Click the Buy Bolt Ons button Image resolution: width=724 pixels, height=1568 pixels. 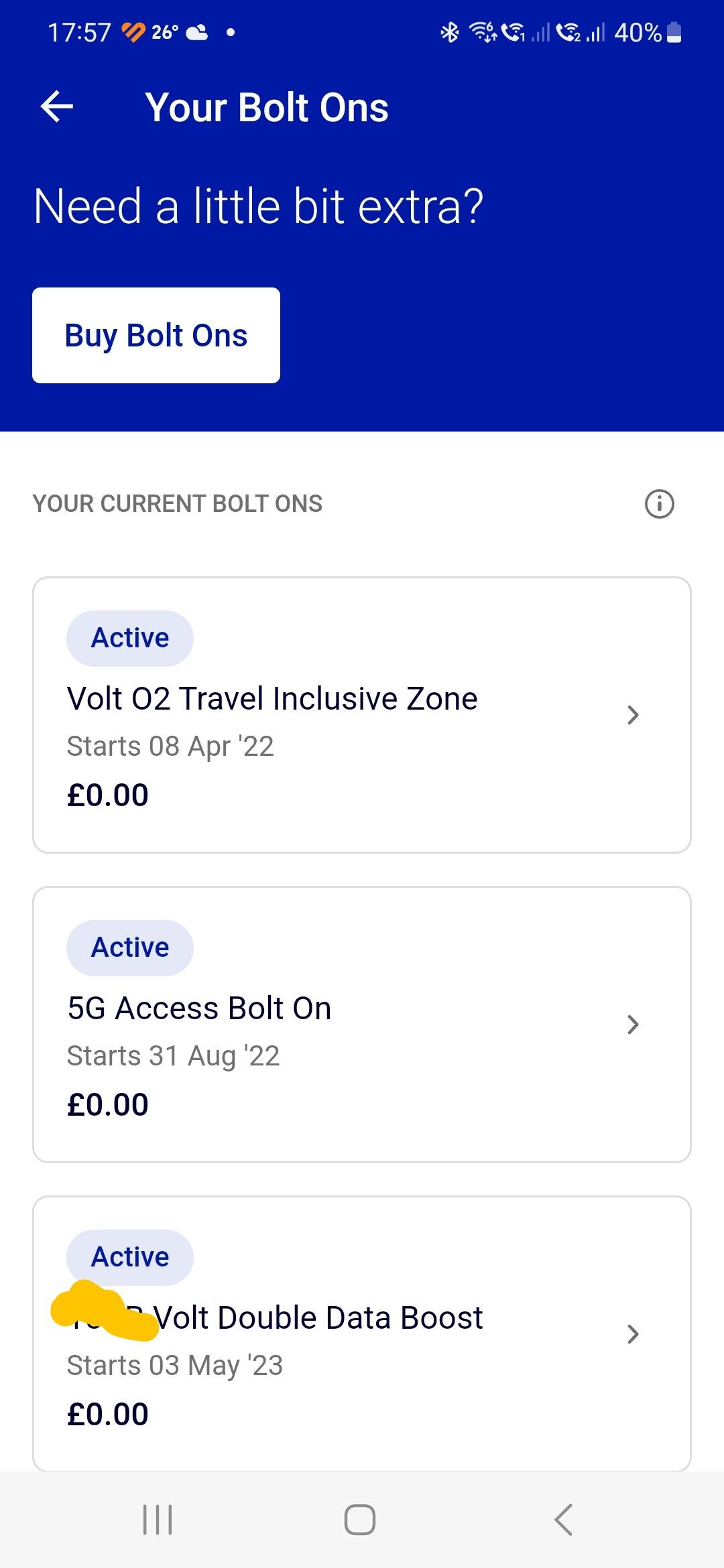tap(156, 334)
